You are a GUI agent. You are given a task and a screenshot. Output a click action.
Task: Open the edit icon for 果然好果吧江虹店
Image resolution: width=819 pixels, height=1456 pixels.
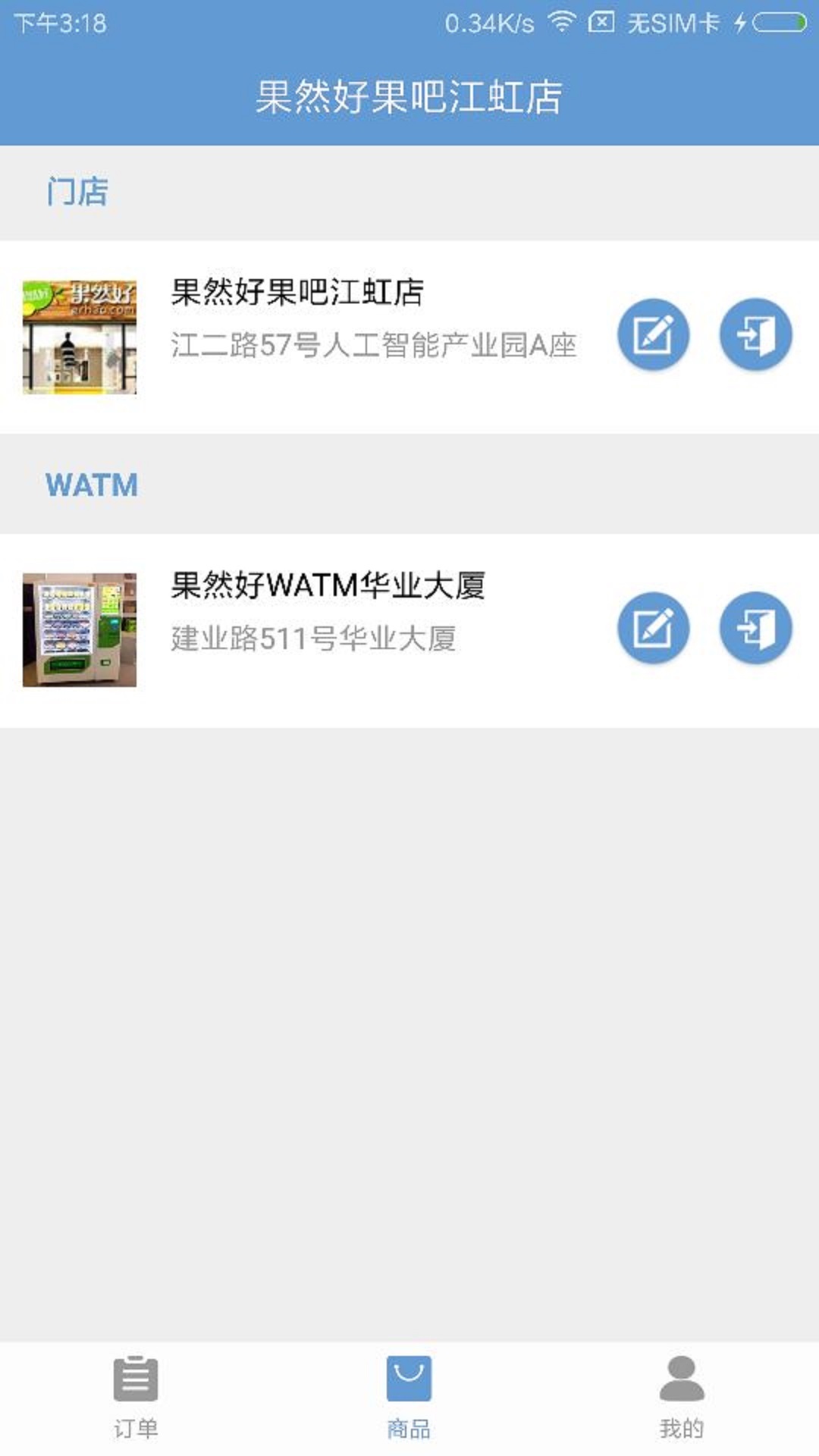coord(654,334)
